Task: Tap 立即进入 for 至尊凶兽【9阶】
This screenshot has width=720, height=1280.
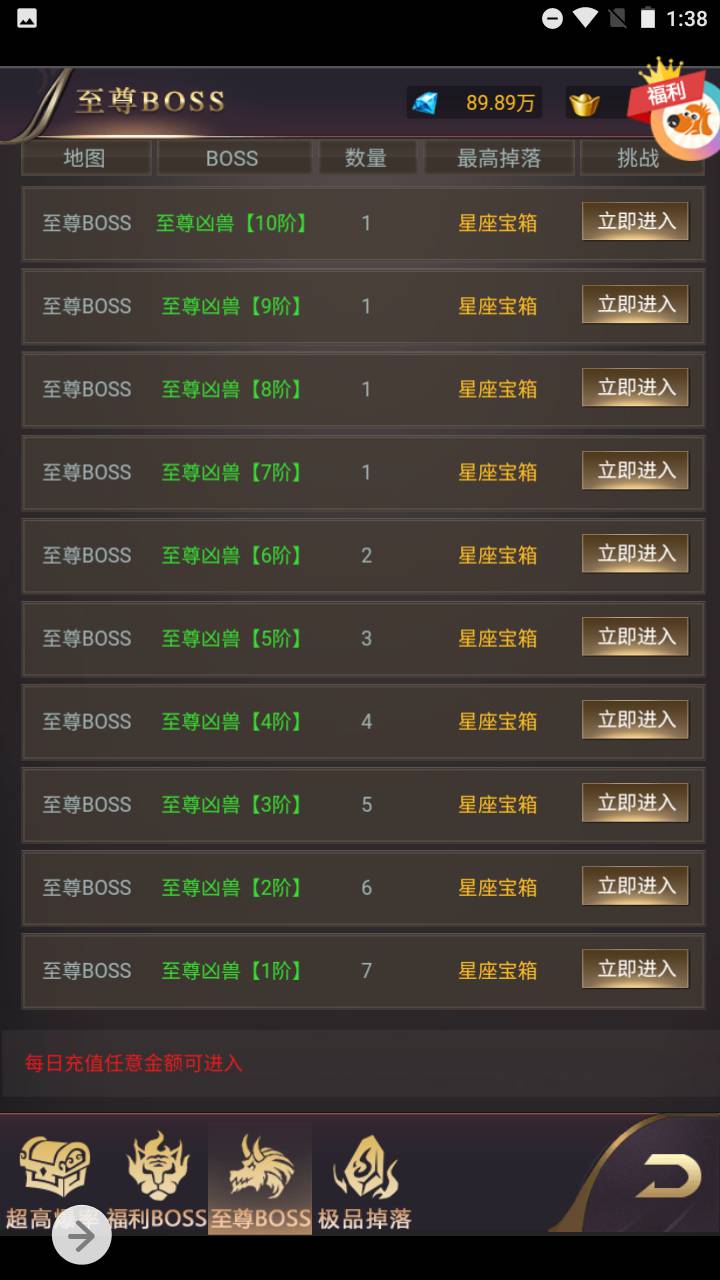Action: [635, 304]
